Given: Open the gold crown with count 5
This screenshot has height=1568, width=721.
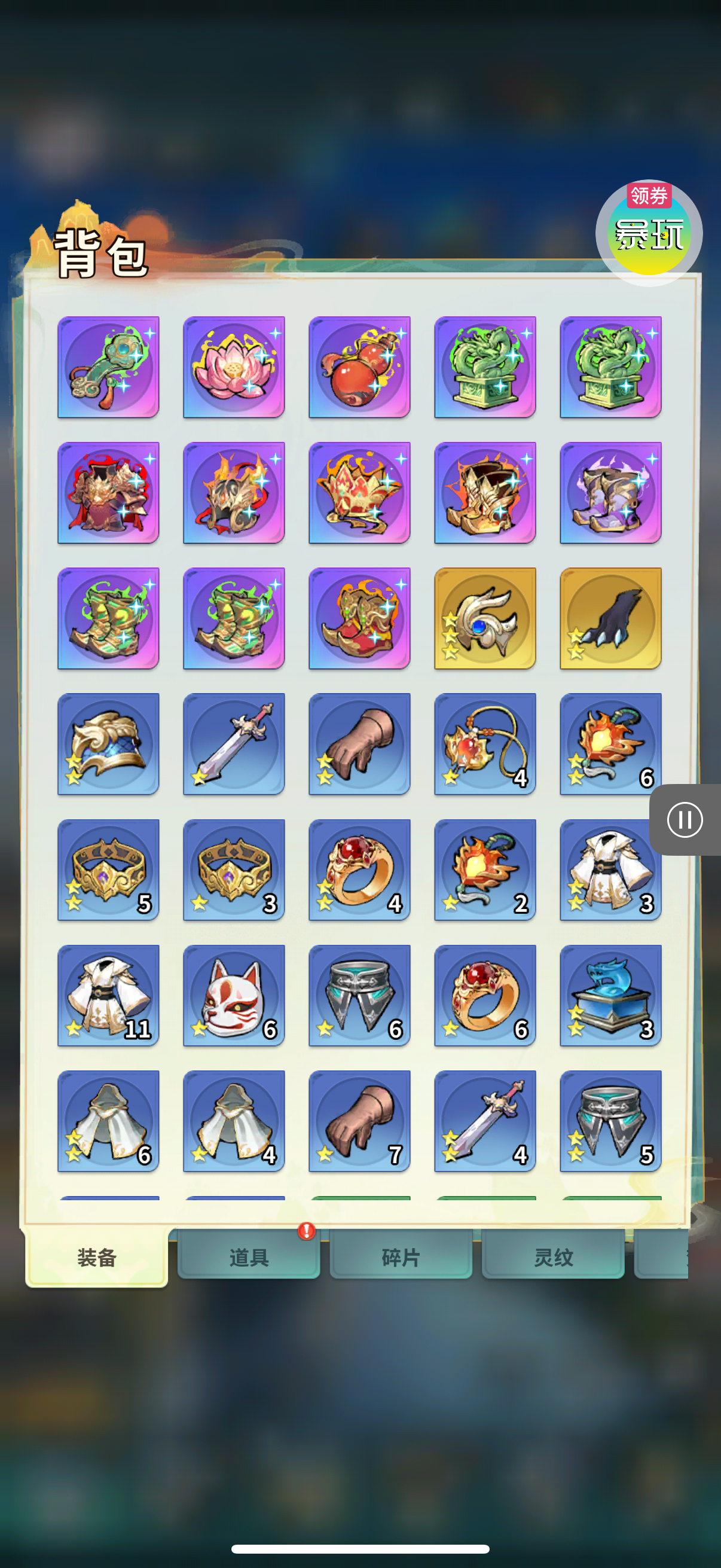Looking at the screenshot, I should point(108,870).
